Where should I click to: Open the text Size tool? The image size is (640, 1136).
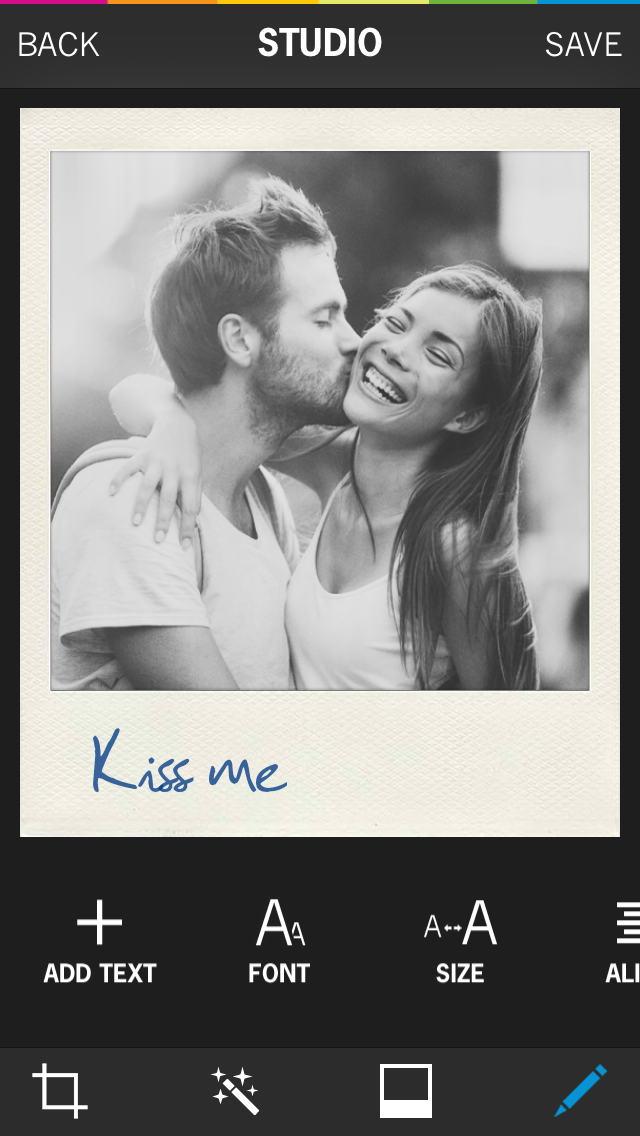[460, 942]
